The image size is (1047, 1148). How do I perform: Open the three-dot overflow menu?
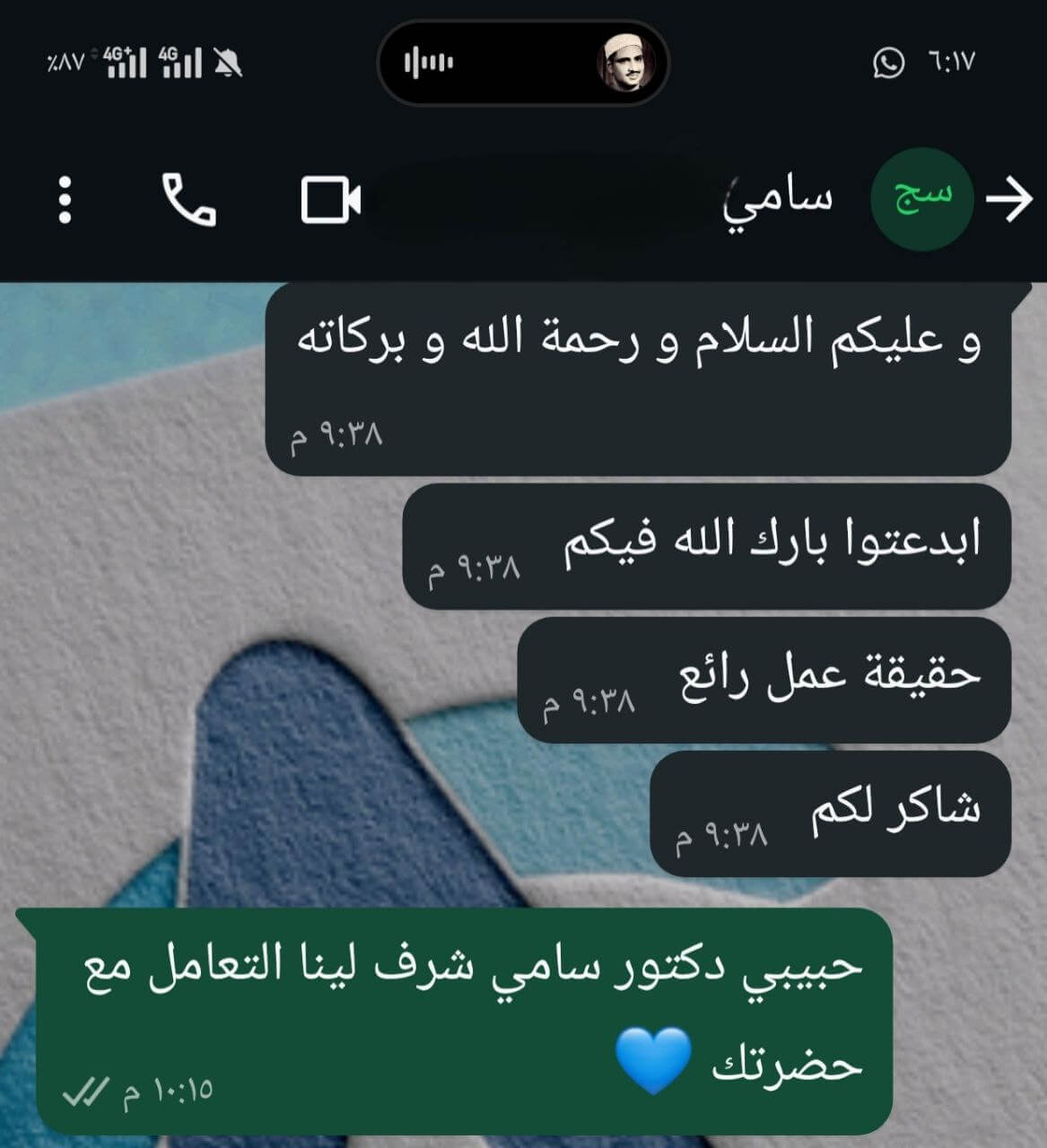[x=65, y=199]
